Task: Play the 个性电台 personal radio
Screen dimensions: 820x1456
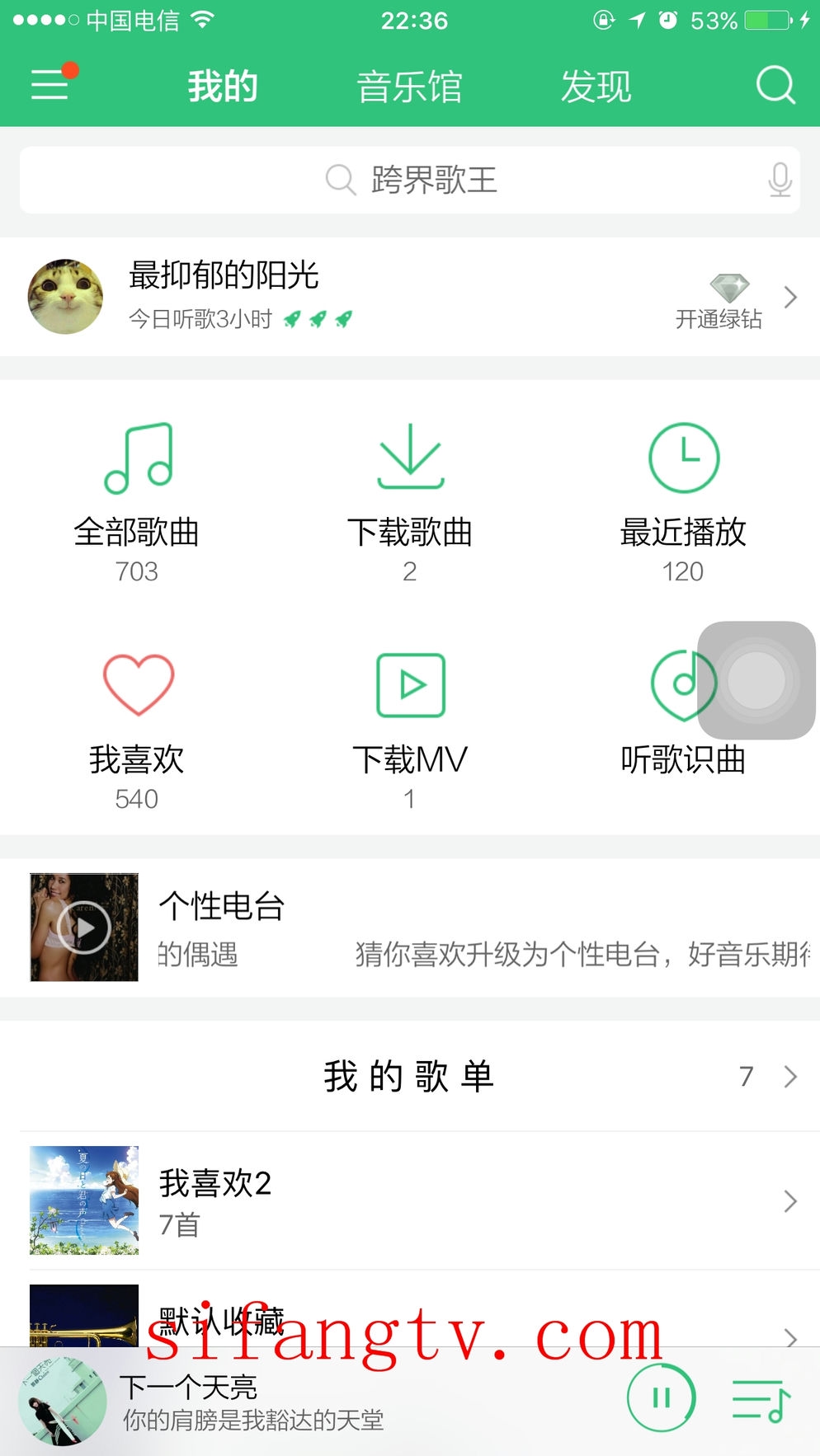Action: (84, 928)
